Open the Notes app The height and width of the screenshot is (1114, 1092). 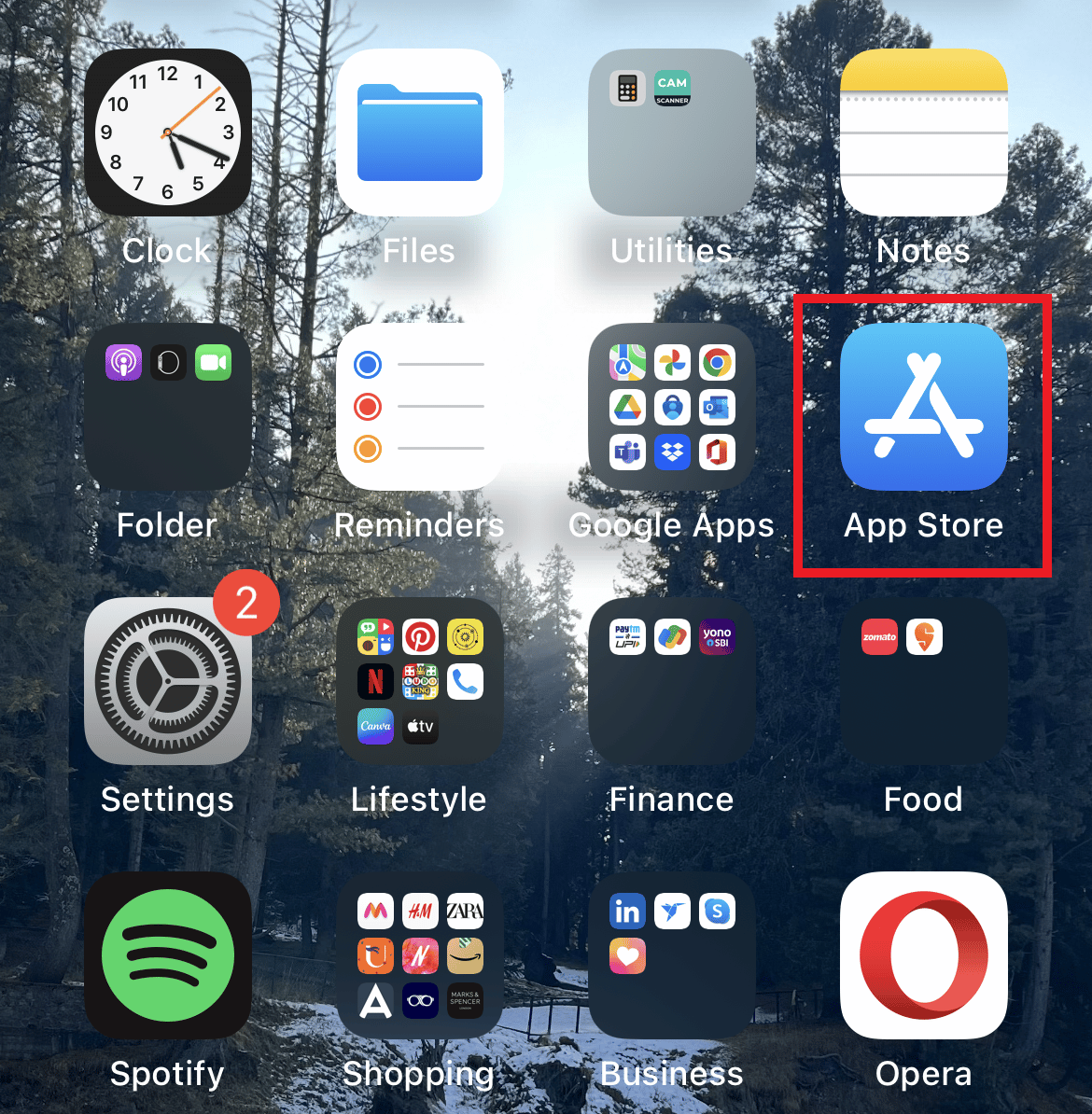coord(924,132)
